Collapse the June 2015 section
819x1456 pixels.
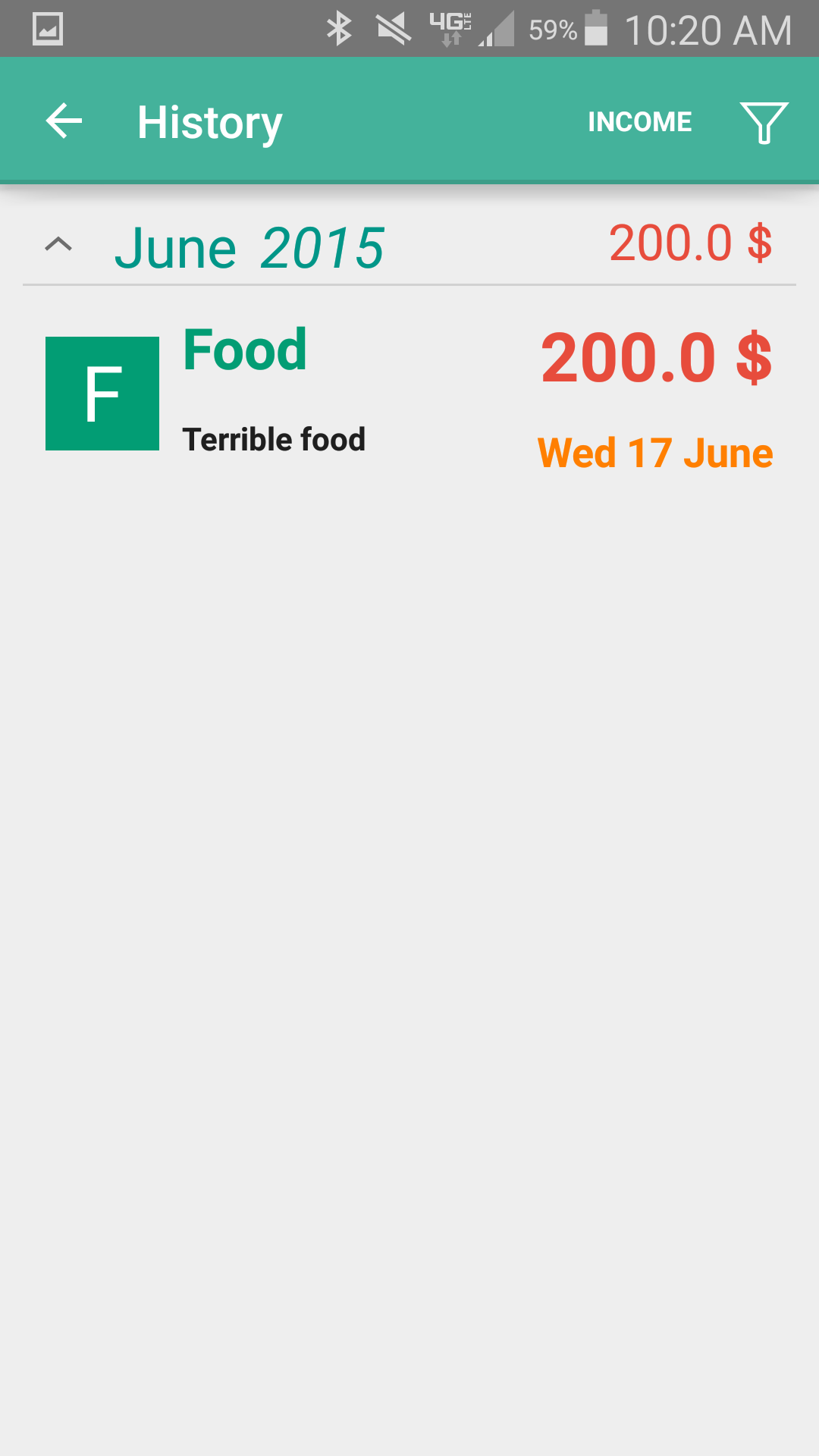click(58, 244)
